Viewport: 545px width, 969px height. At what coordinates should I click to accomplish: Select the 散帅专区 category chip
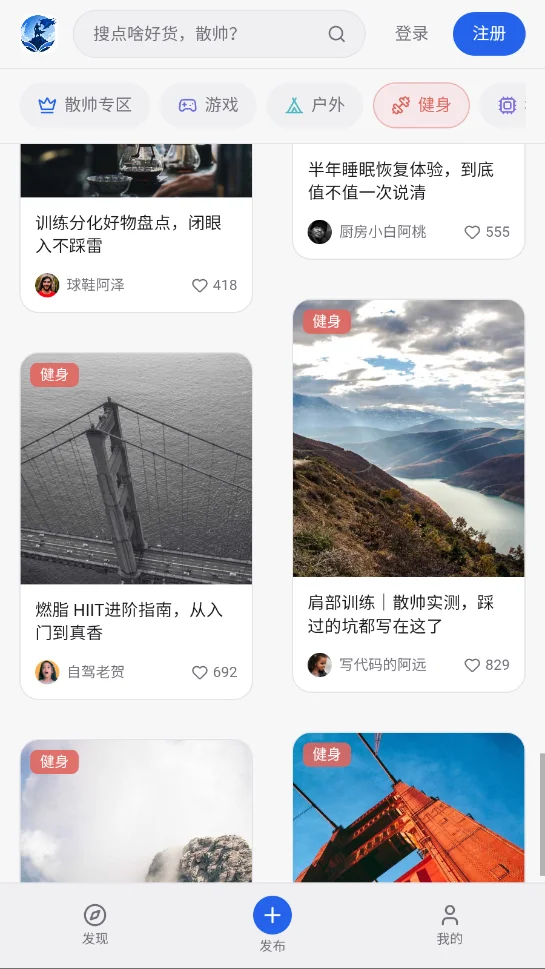click(85, 105)
